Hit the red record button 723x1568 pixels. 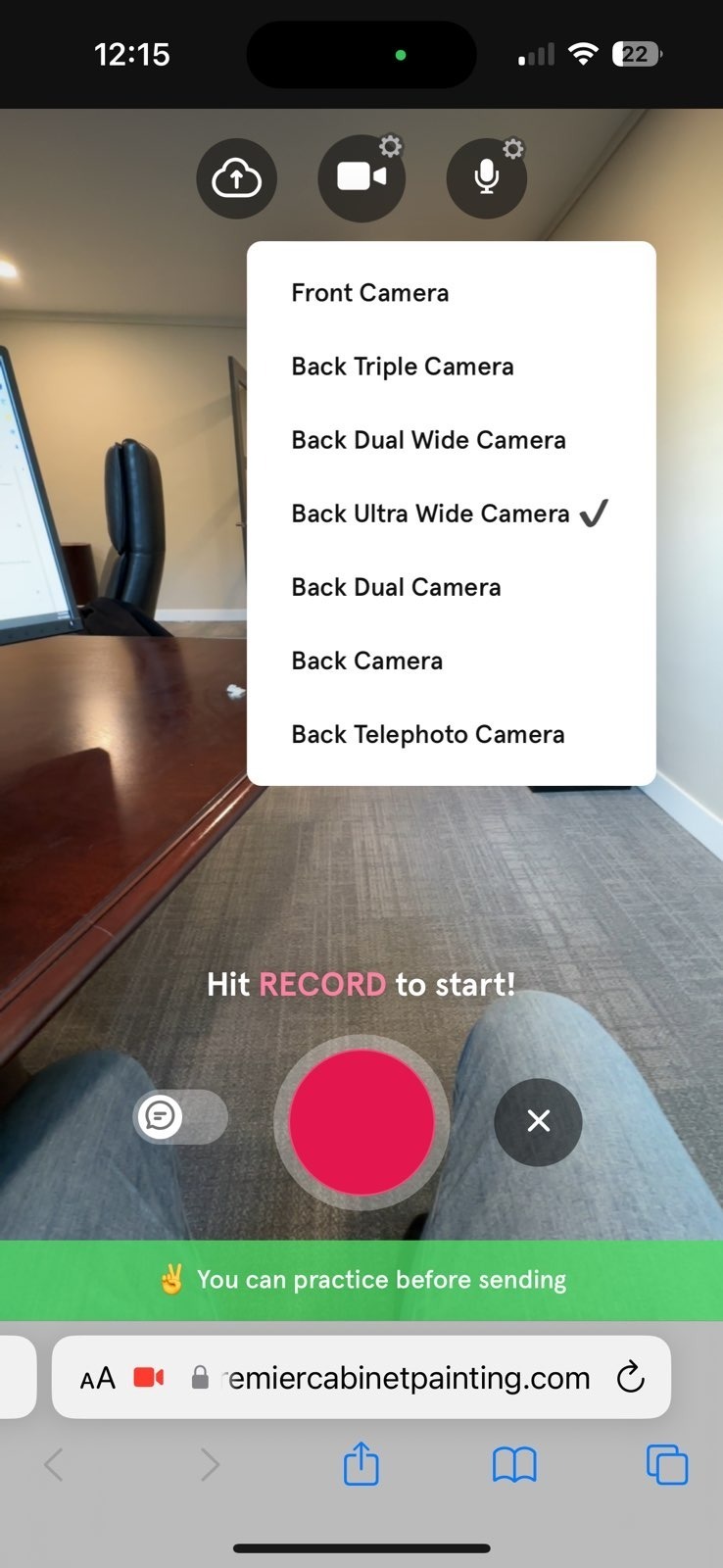pyautogui.click(x=361, y=1122)
